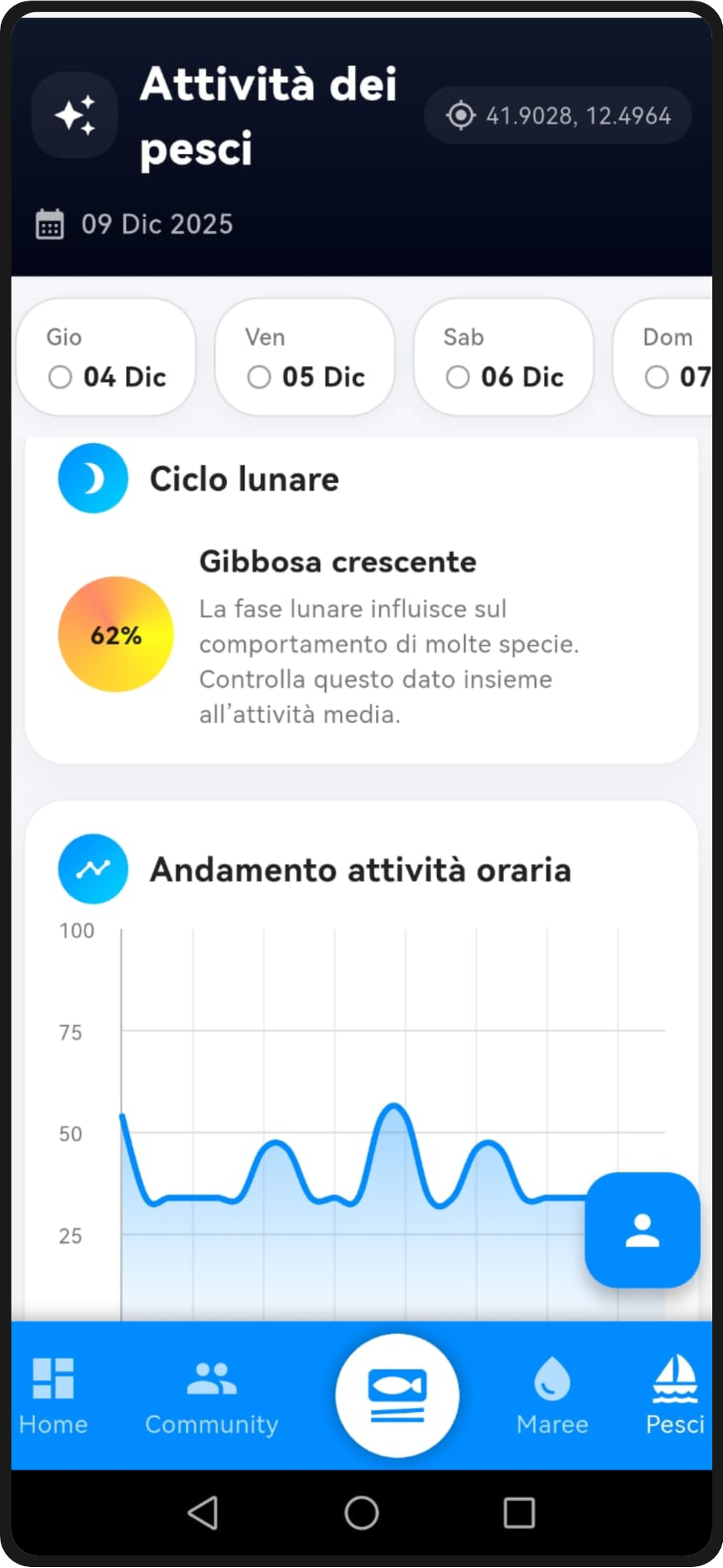This screenshot has height=1568, width=723.
Task: Tap the system back button
Action: tap(203, 1512)
